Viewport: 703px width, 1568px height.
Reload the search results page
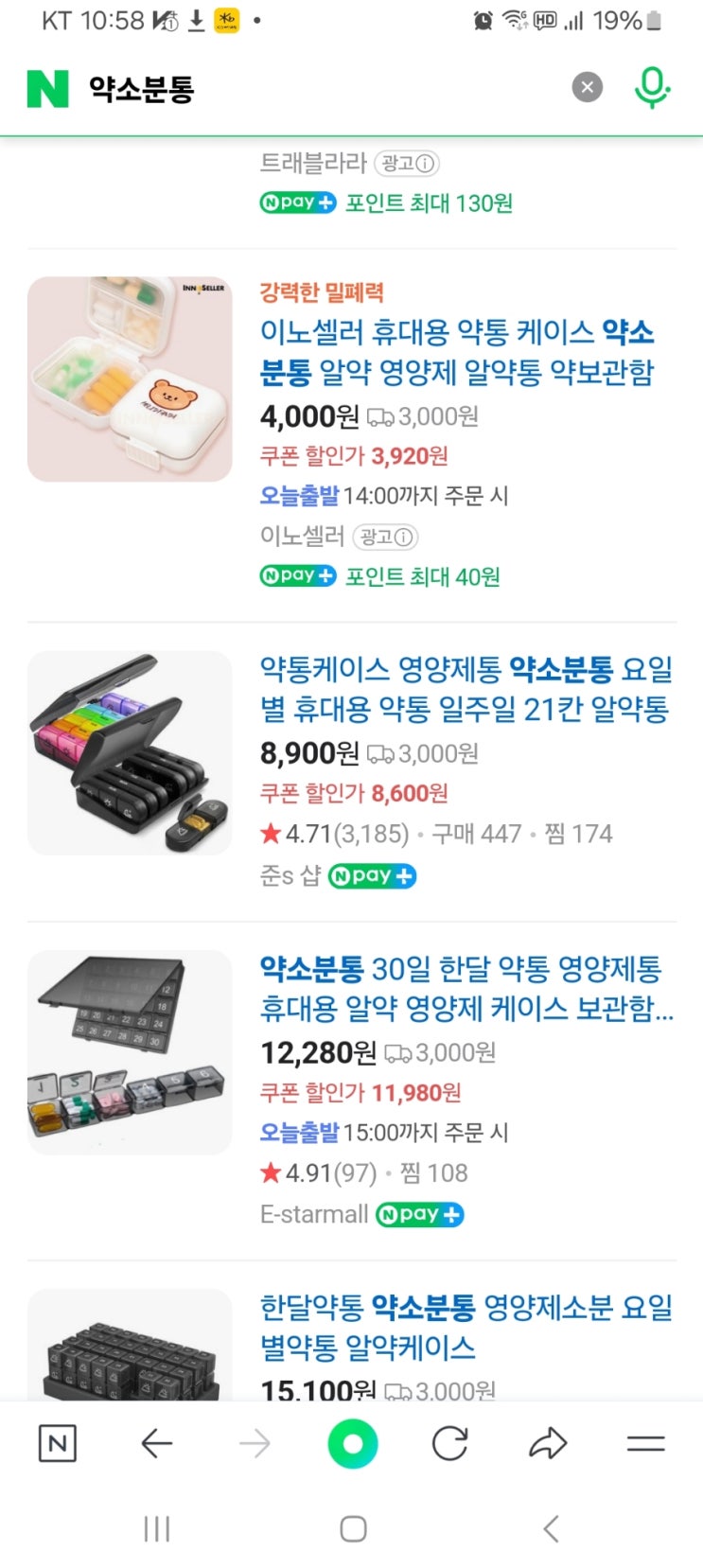pyautogui.click(x=449, y=1443)
